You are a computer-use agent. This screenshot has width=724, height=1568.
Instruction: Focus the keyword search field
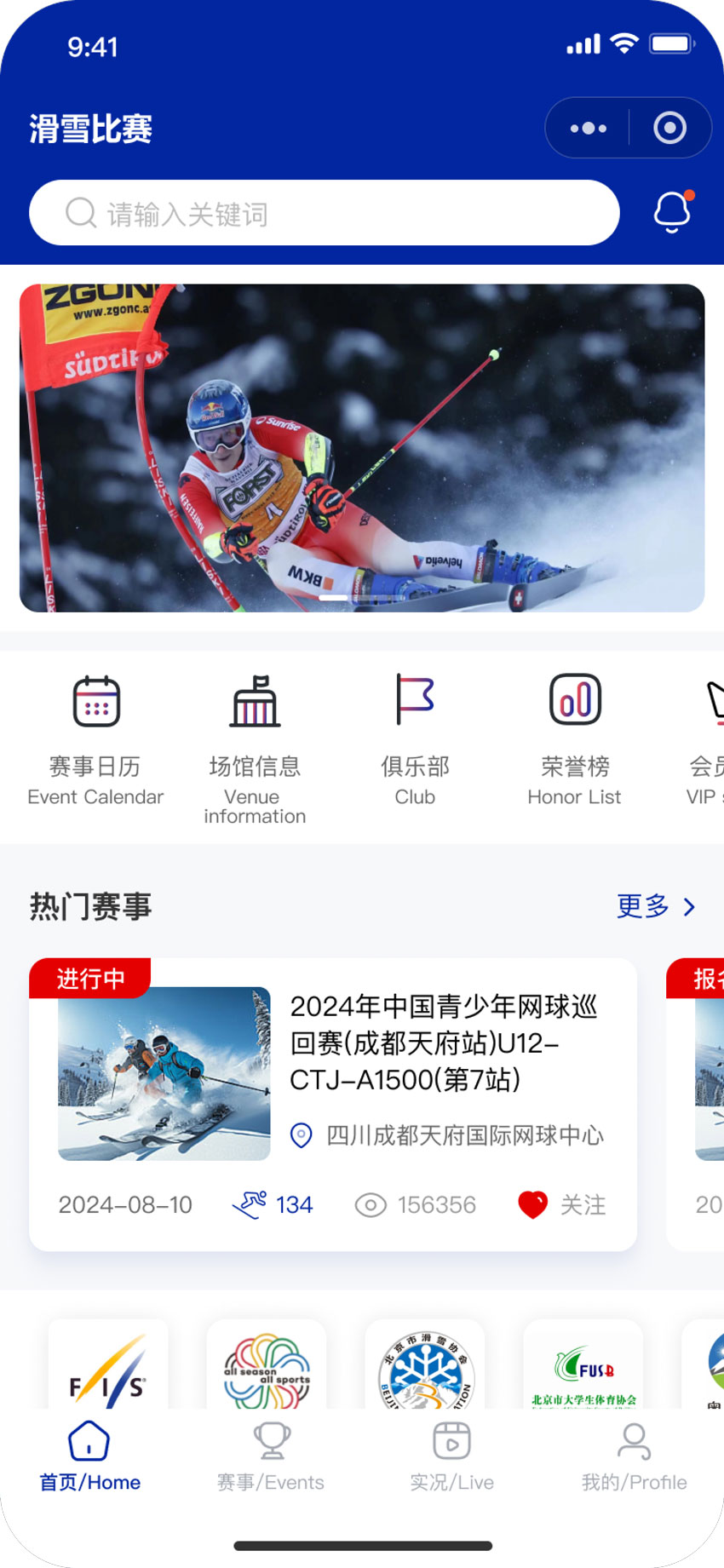pos(324,213)
